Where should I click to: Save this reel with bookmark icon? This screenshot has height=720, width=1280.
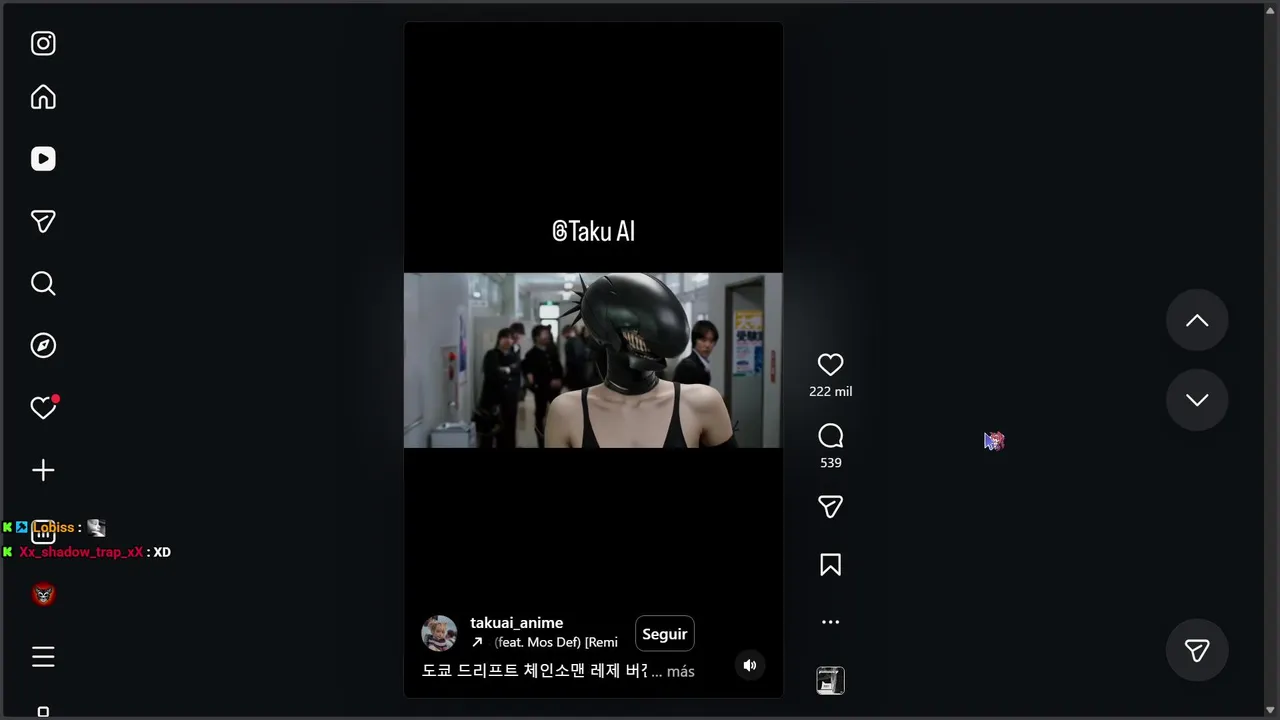tap(830, 565)
